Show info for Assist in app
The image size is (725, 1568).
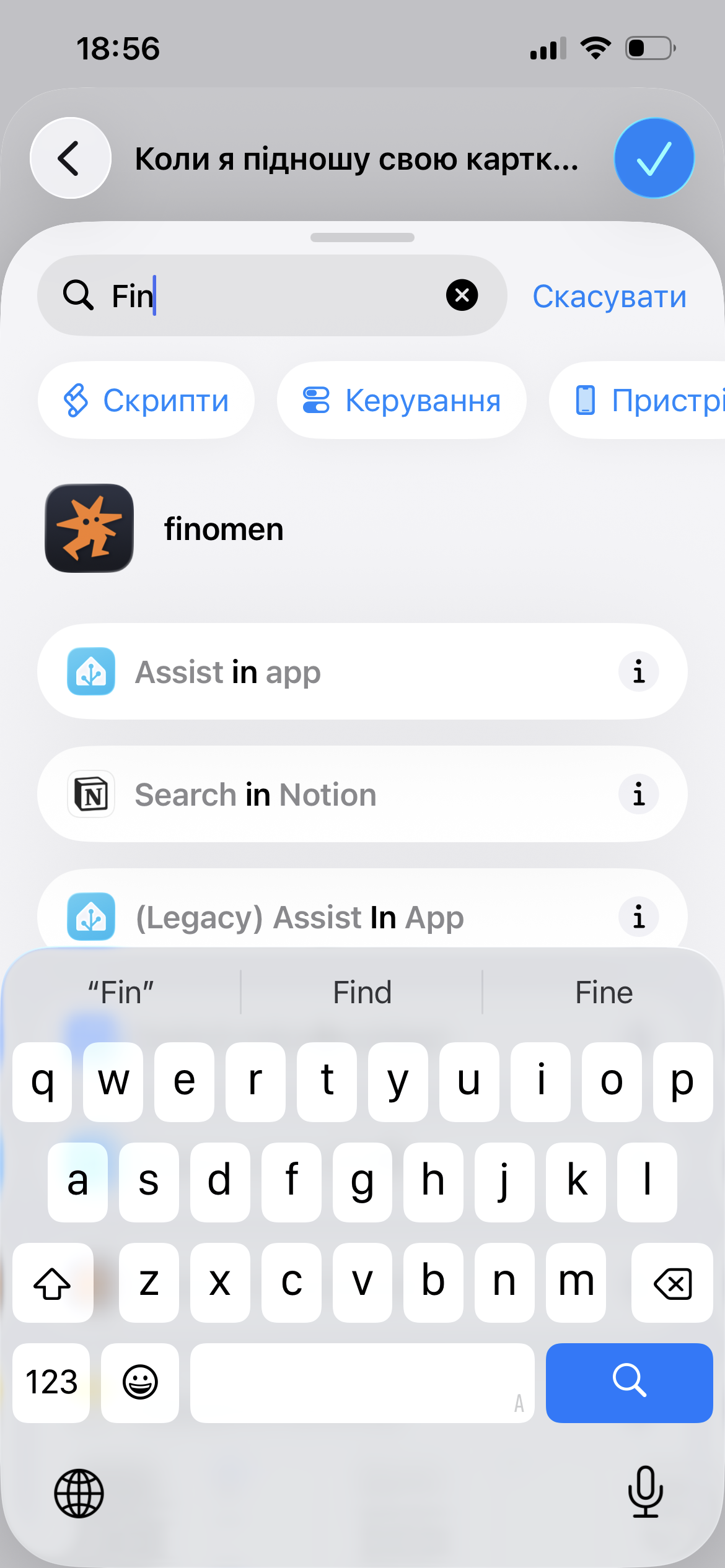click(x=638, y=671)
